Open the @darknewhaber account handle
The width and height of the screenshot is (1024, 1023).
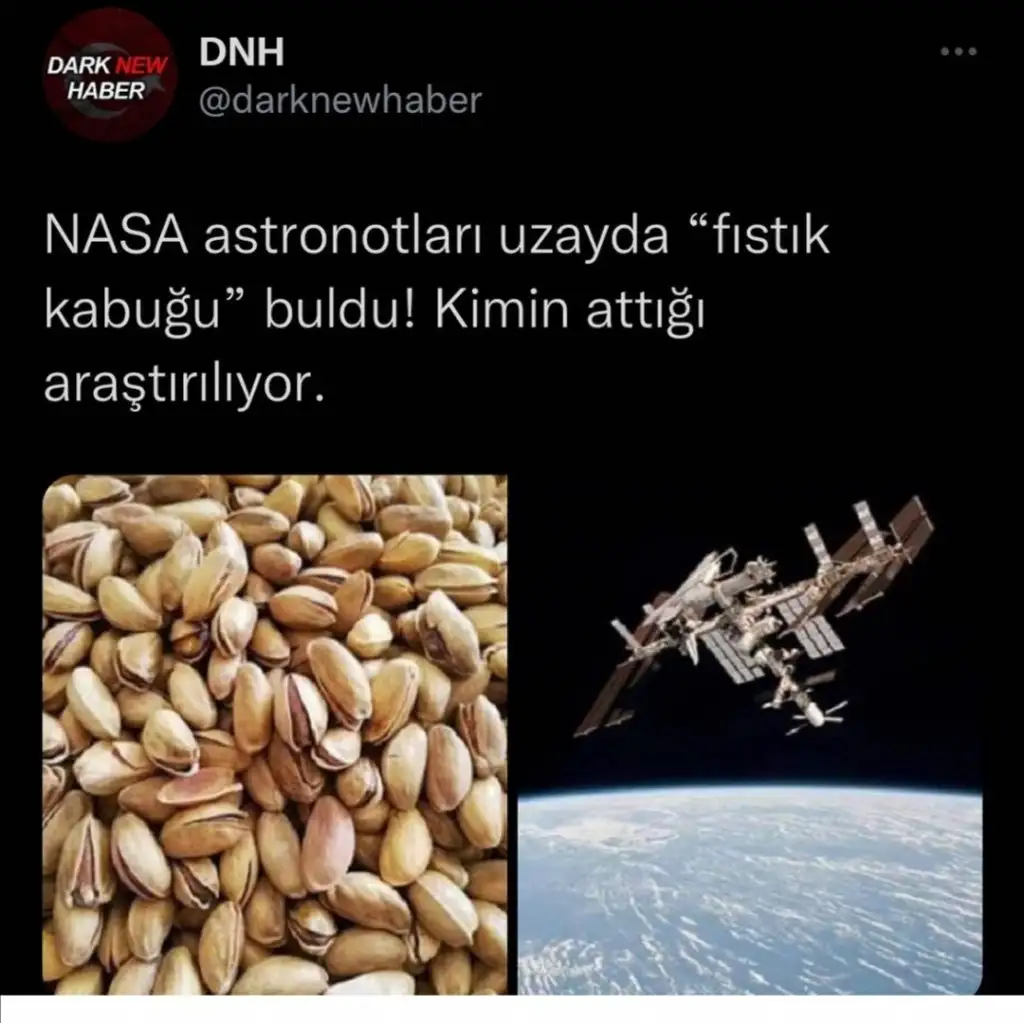pos(340,100)
